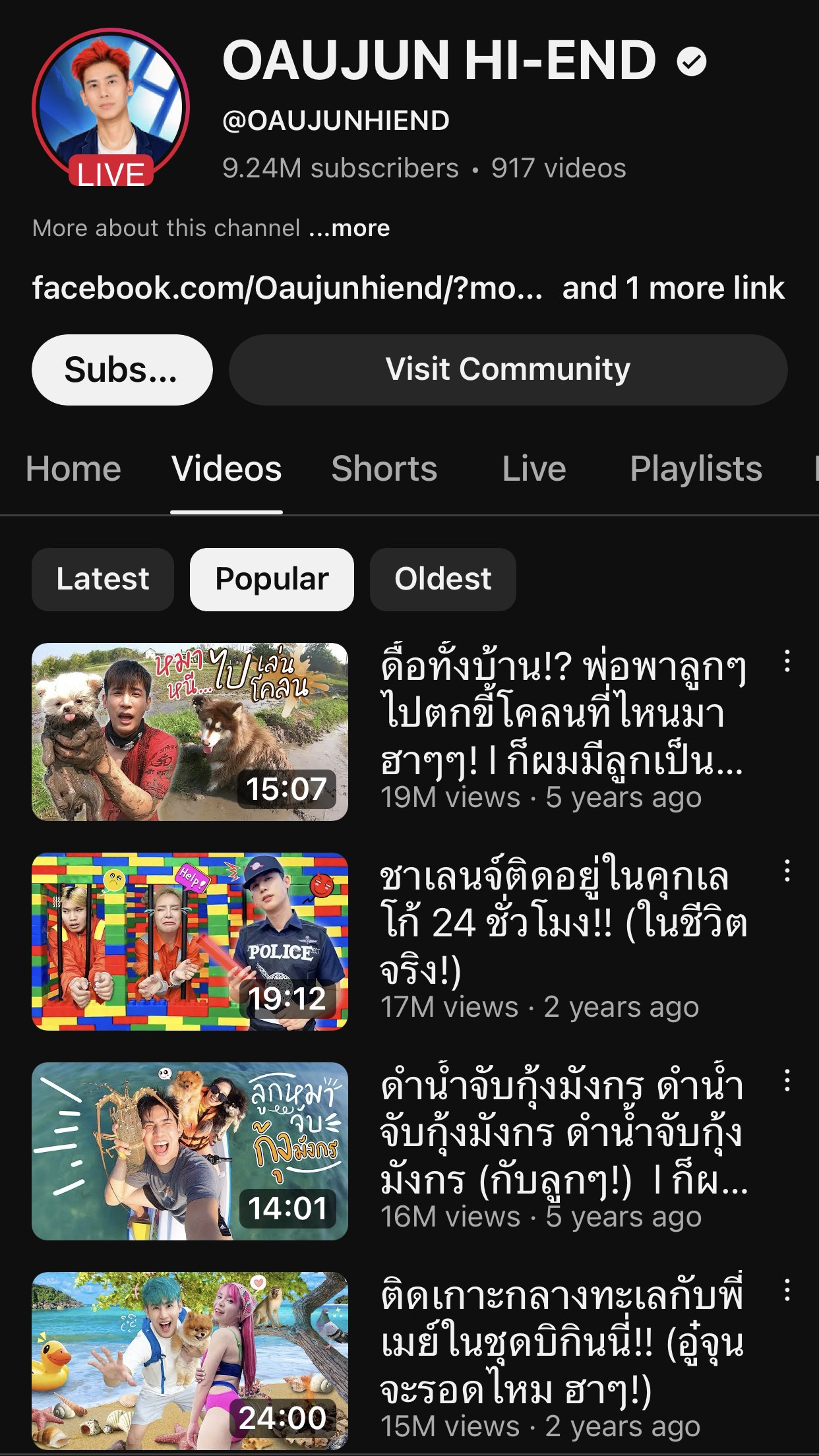The height and width of the screenshot is (1456, 819).
Task: Switch to the Live tab
Action: tap(533, 469)
